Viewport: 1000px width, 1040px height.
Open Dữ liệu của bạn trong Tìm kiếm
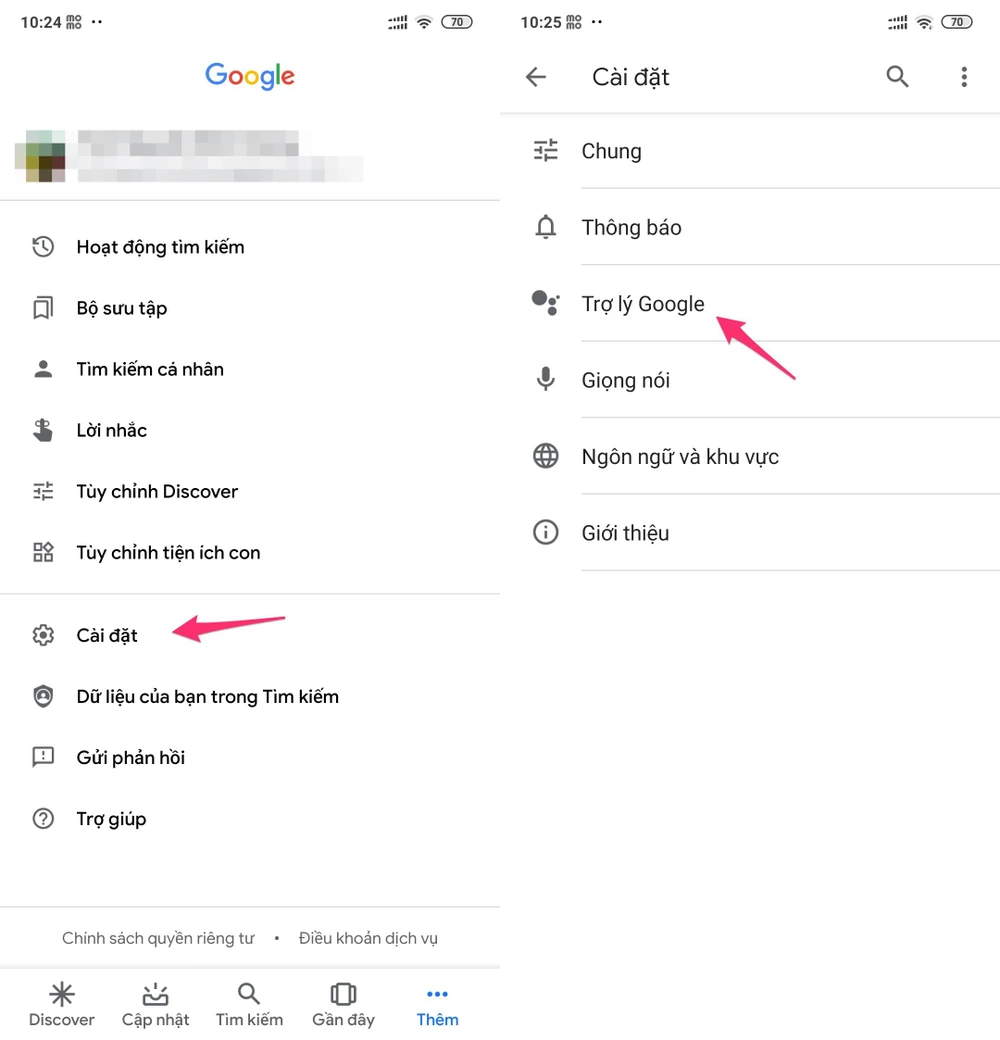[x=207, y=696]
